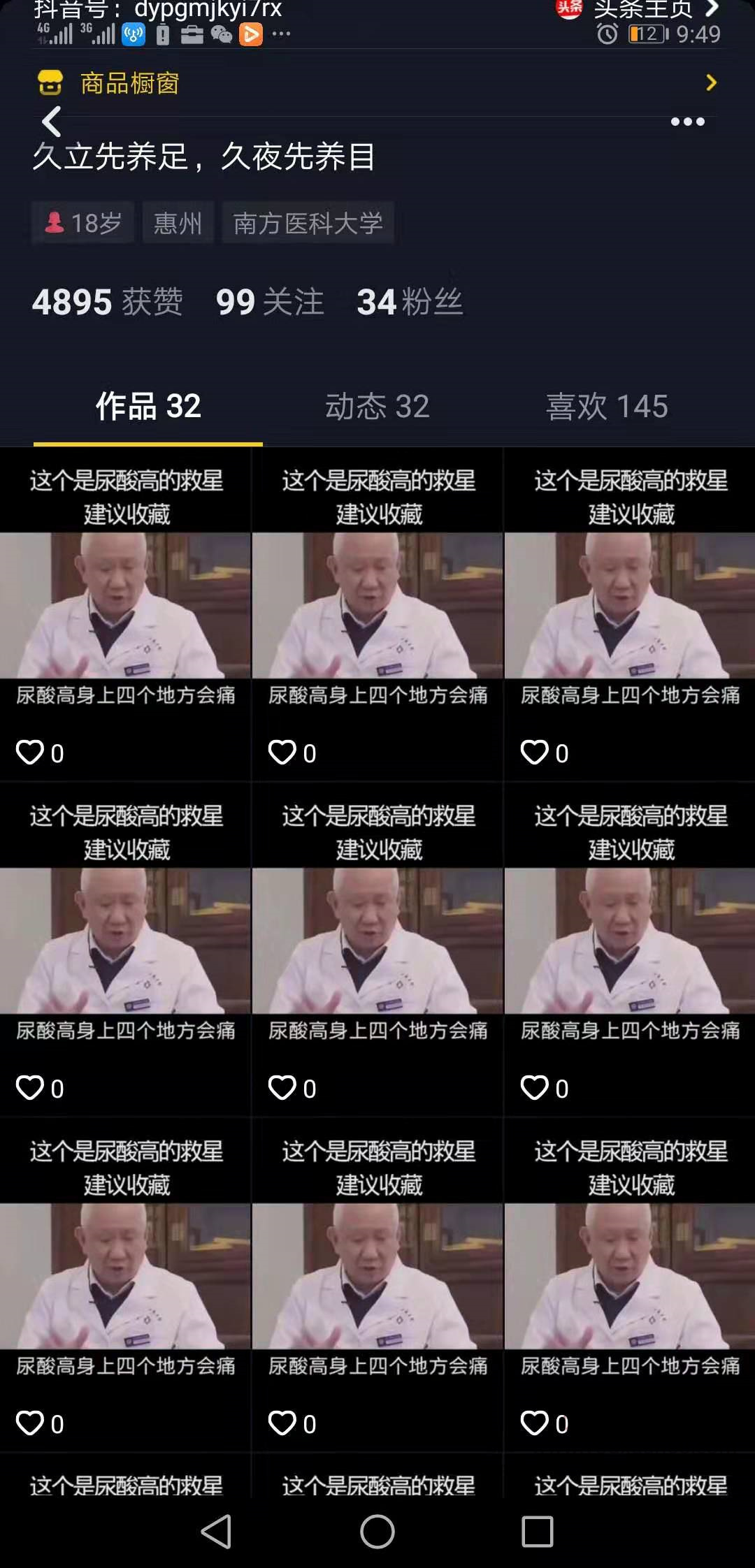The image size is (755, 1568).
Task: Expand 商品橱窗 via the right chevron
Action: click(712, 83)
